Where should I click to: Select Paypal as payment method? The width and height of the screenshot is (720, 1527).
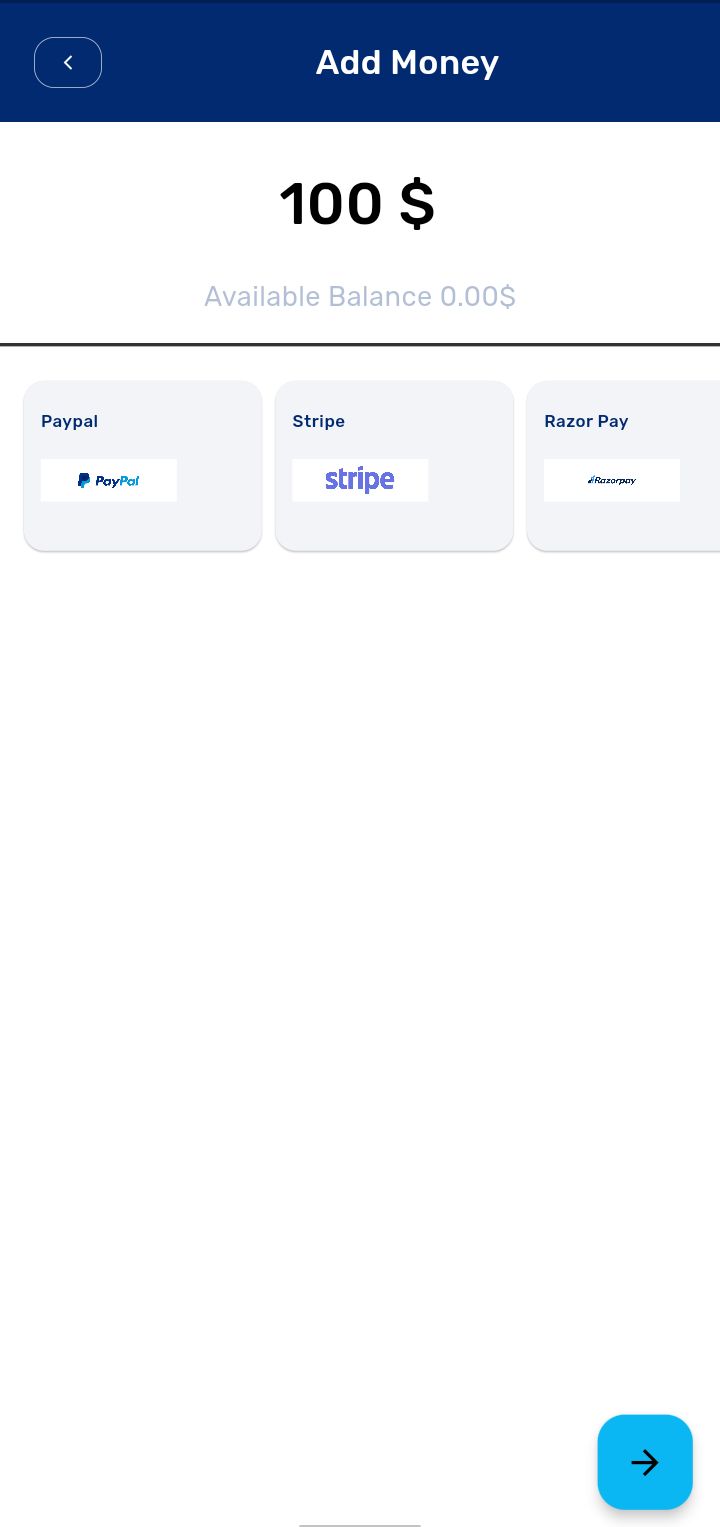143,465
